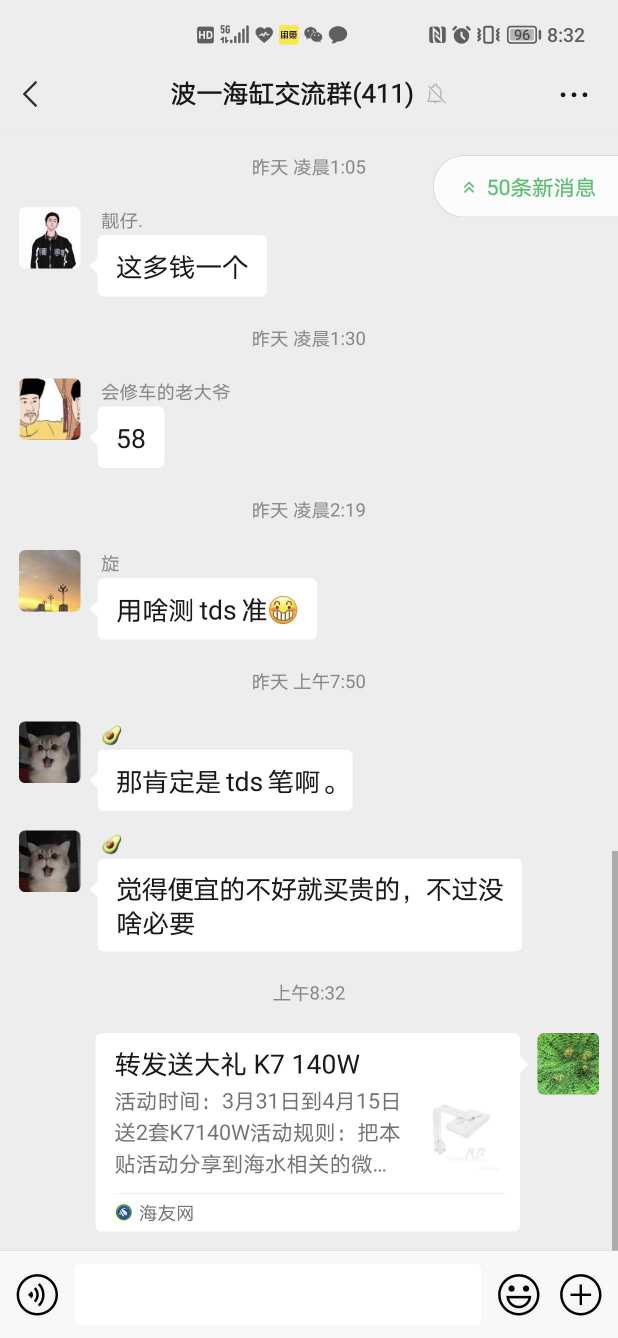This screenshot has height=1338, width=618.
Task: Open 旋's sunset avatar profile
Action: click(x=50, y=581)
